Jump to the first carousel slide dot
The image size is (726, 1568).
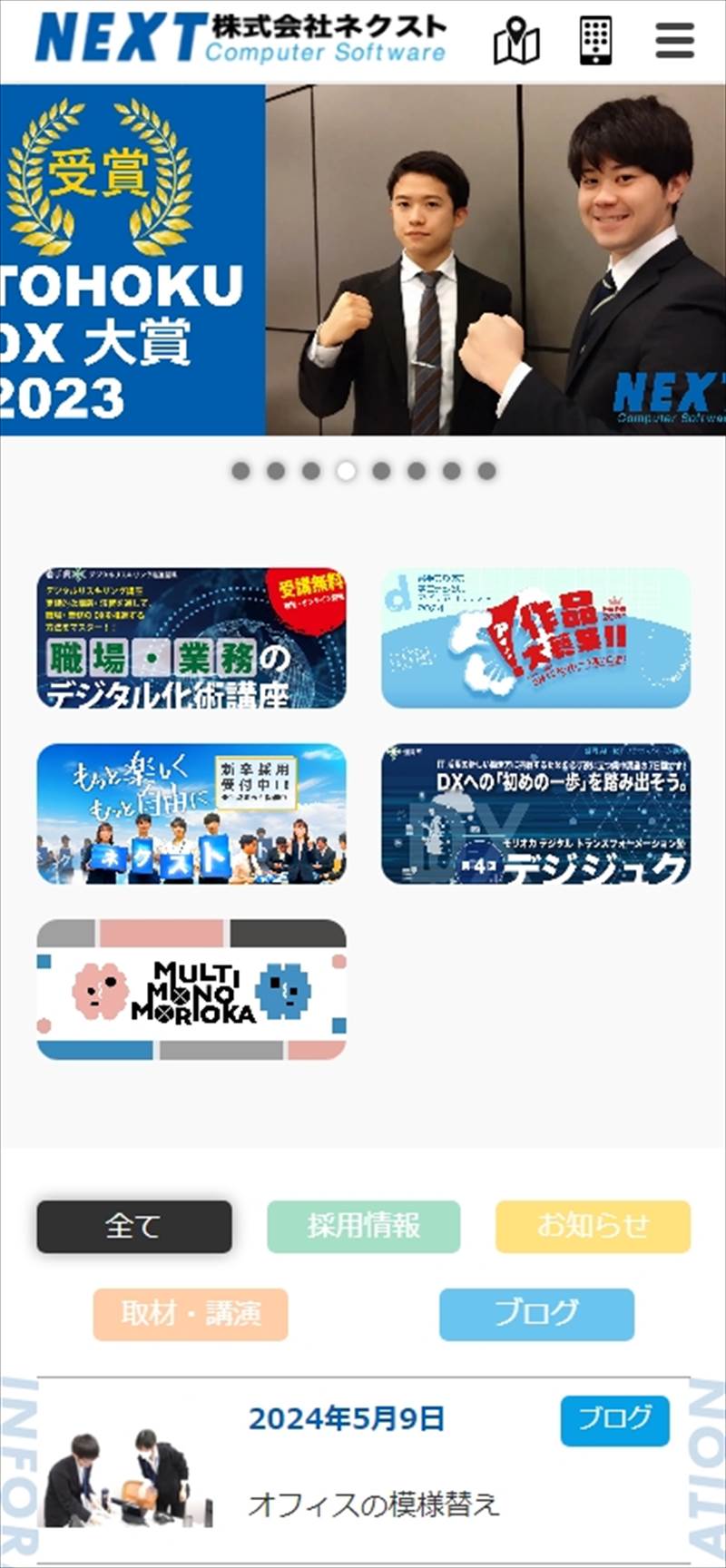(x=240, y=471)
